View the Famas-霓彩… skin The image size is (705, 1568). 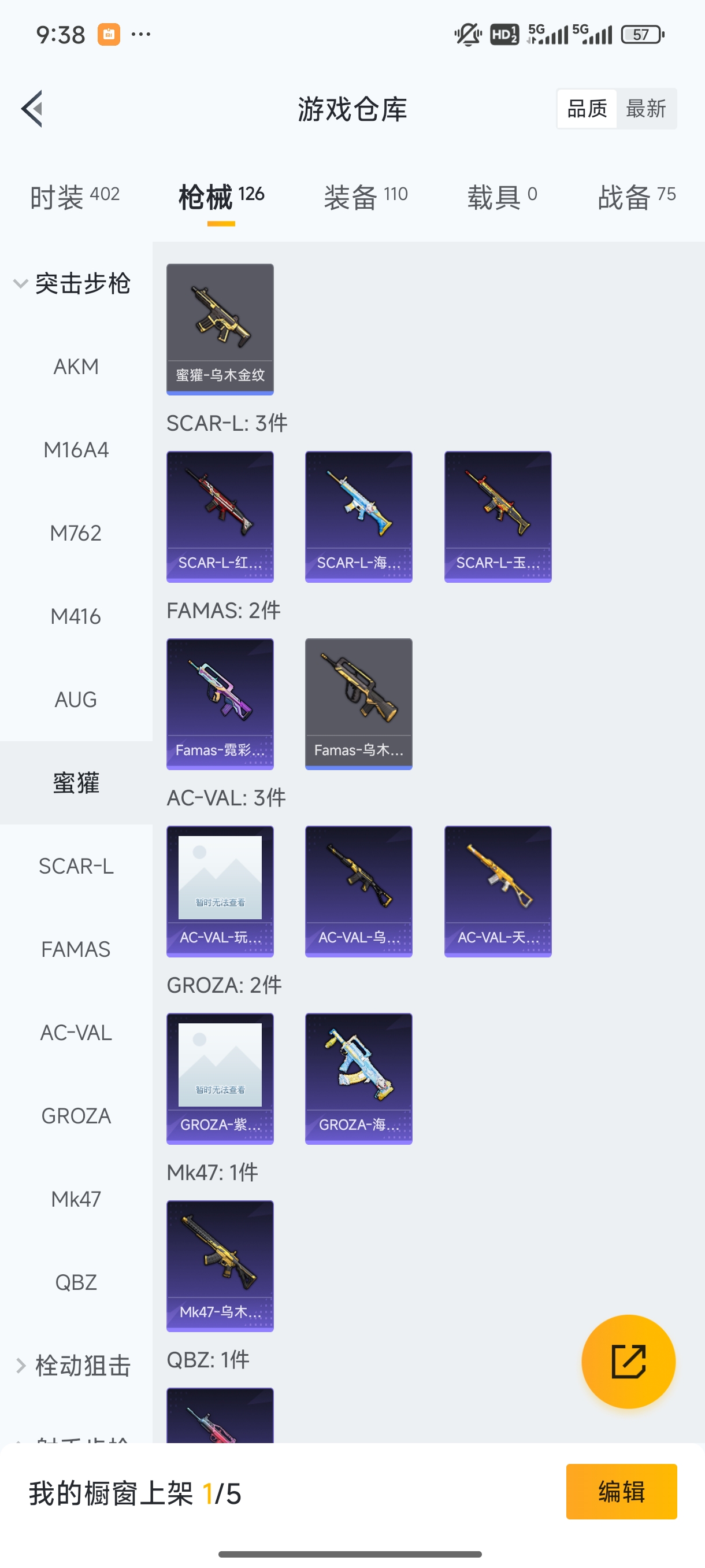[x=220, y=704]
